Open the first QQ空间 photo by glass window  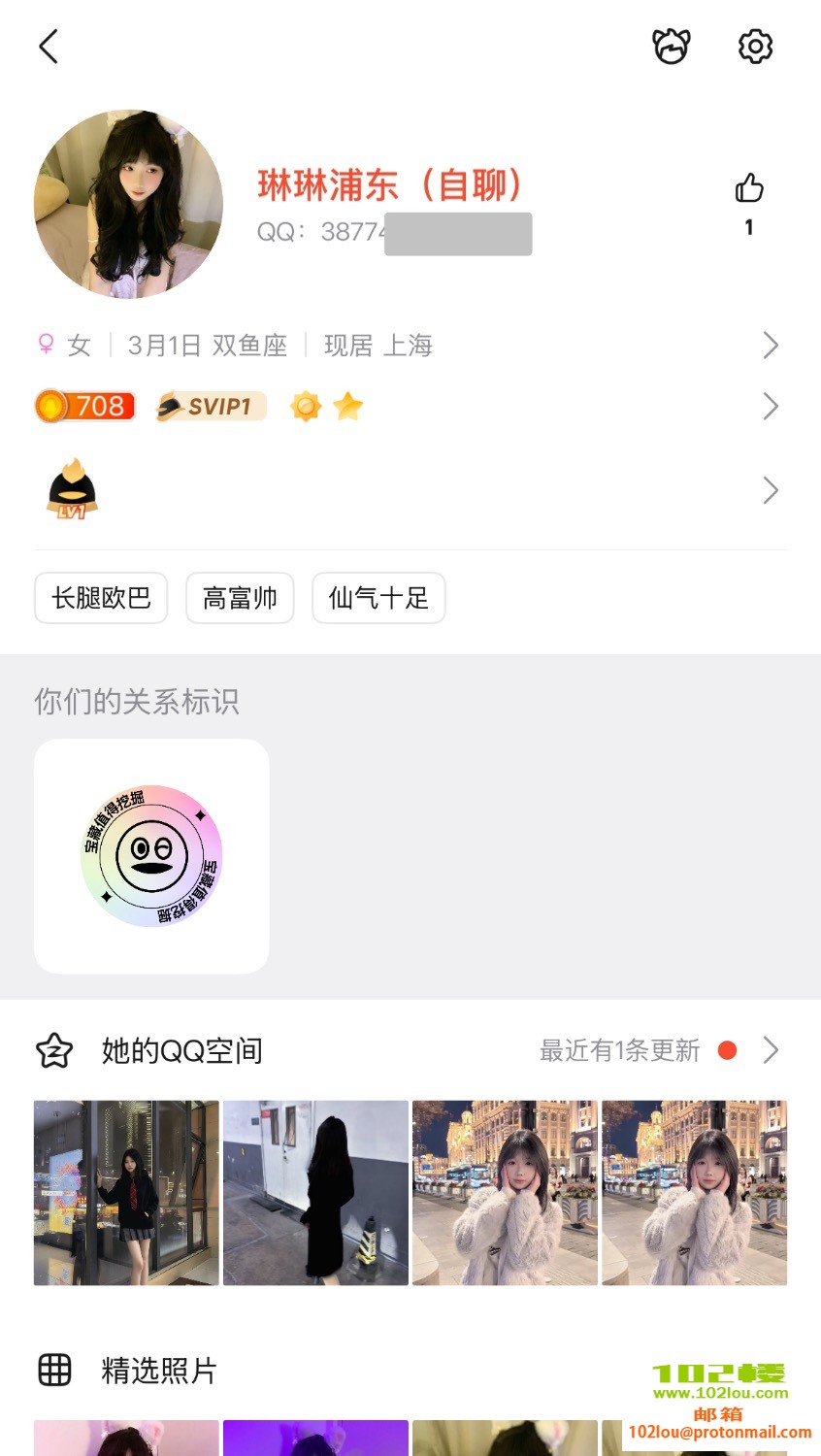[126, 1193]
